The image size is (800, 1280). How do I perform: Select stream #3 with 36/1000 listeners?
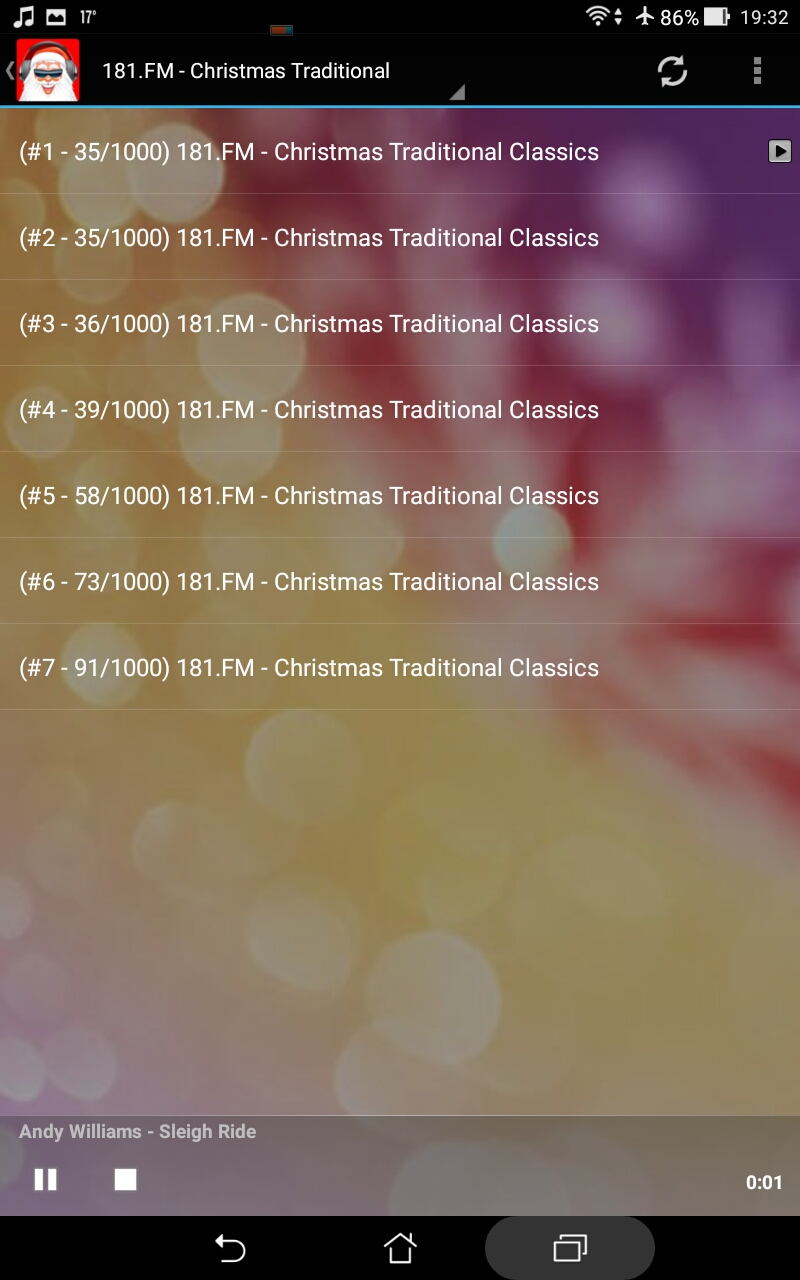307,323
